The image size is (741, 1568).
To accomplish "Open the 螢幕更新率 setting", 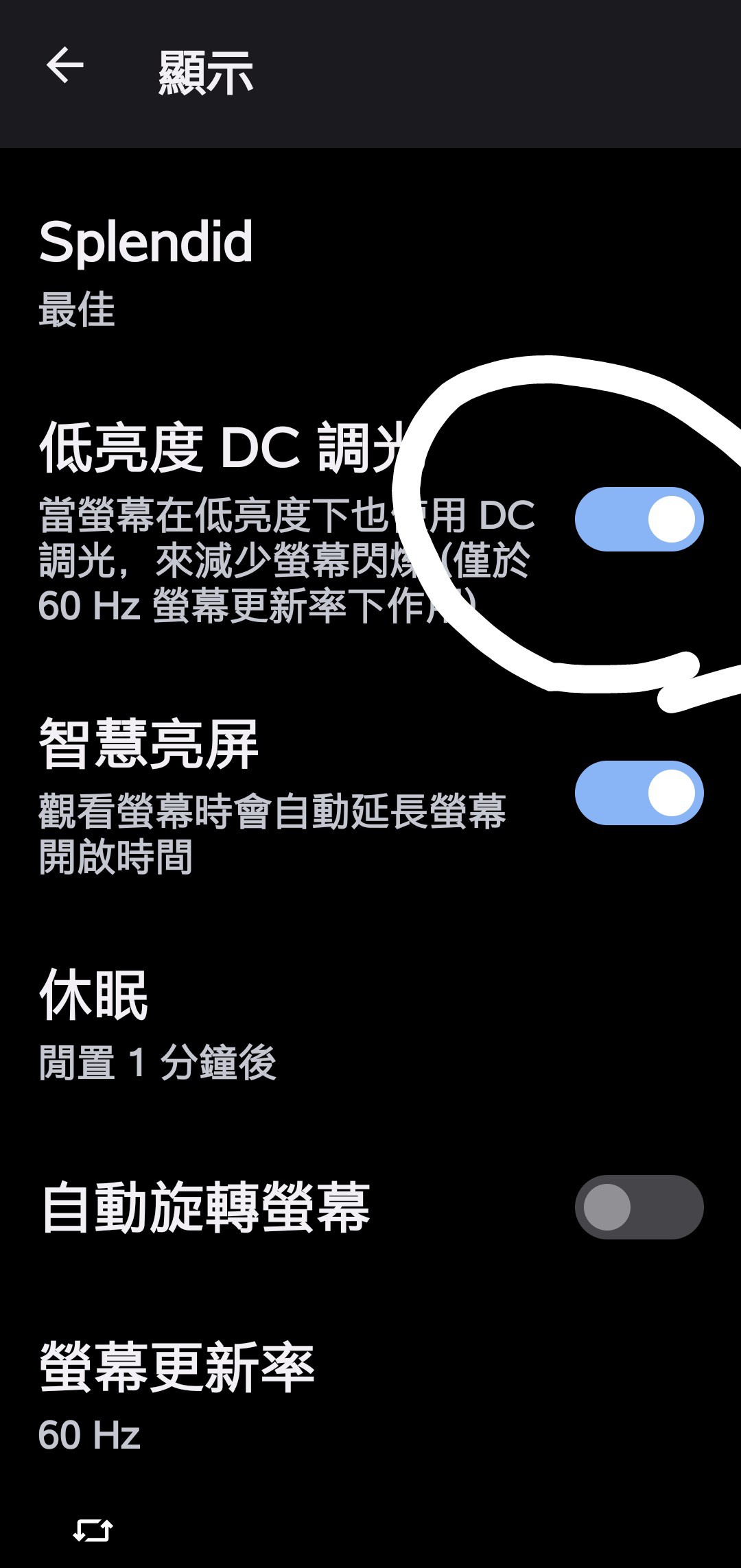I will (177, 1396).
